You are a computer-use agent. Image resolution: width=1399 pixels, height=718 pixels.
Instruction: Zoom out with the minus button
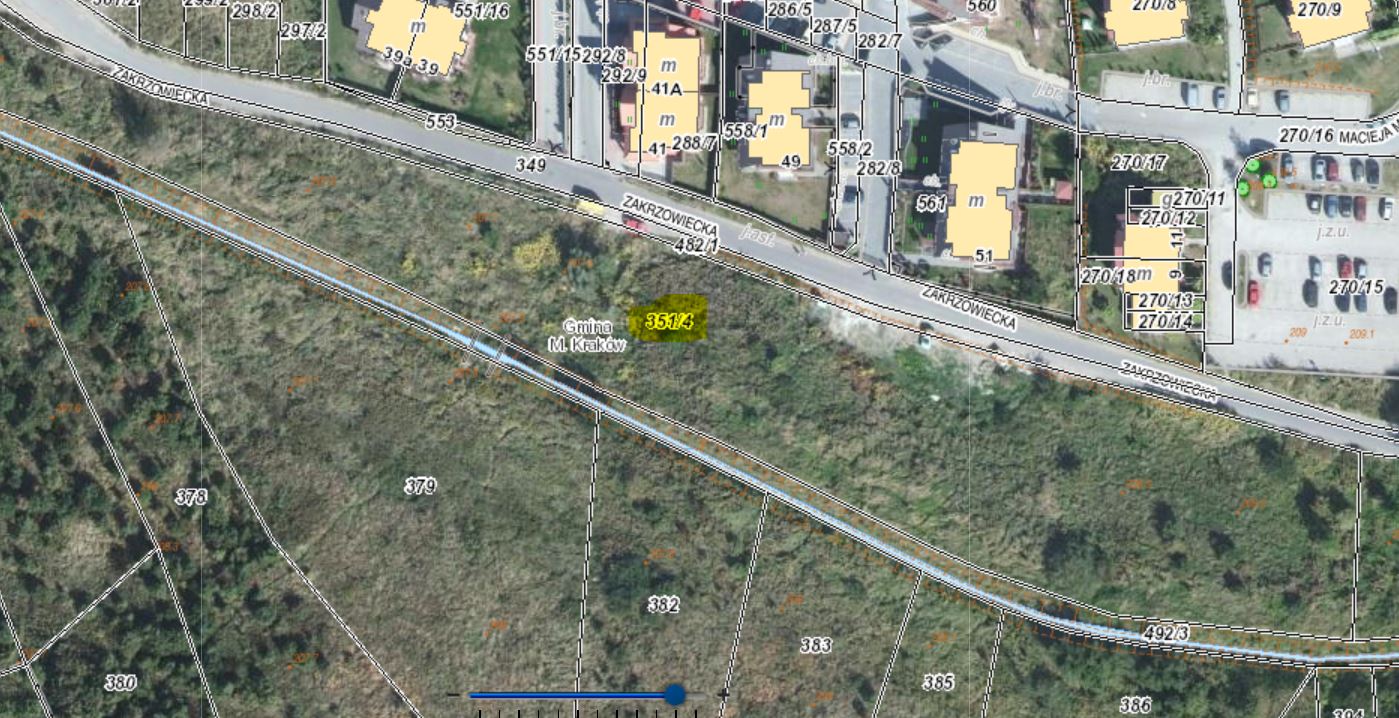454,694
